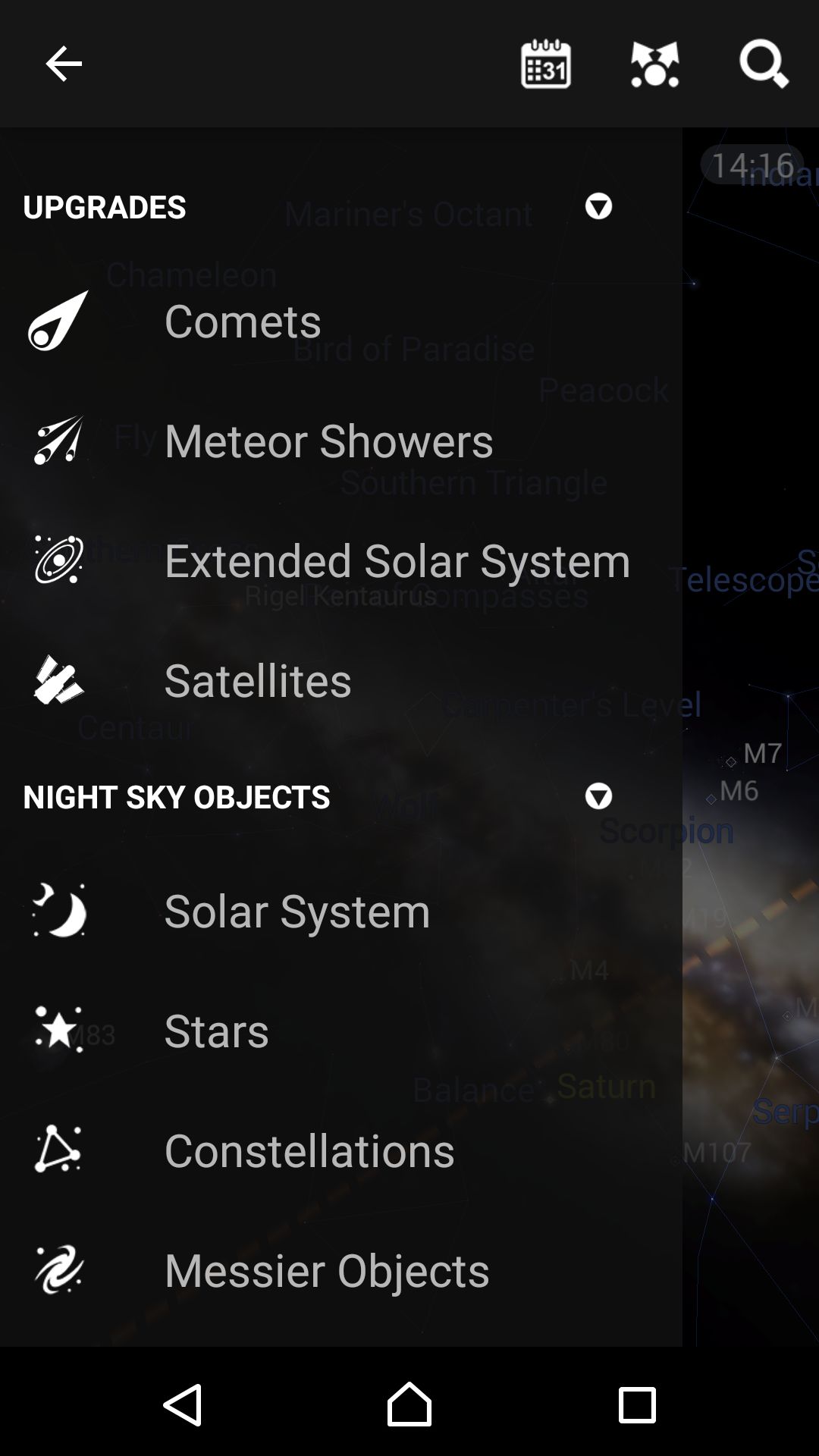Open Comets upgrade

[x=341, y=320]
